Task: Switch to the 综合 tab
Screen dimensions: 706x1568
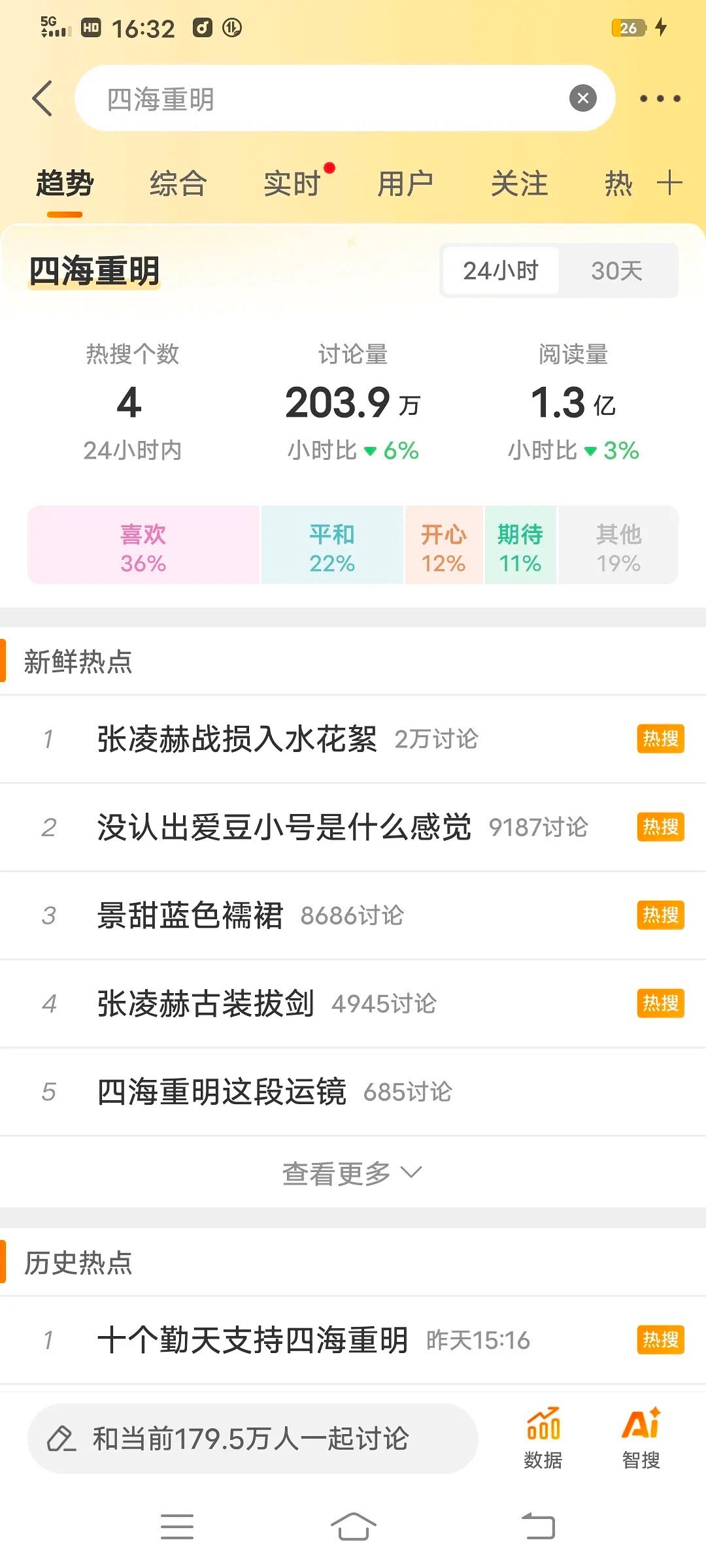Action: pyautogui.click(x=177, y=184)
